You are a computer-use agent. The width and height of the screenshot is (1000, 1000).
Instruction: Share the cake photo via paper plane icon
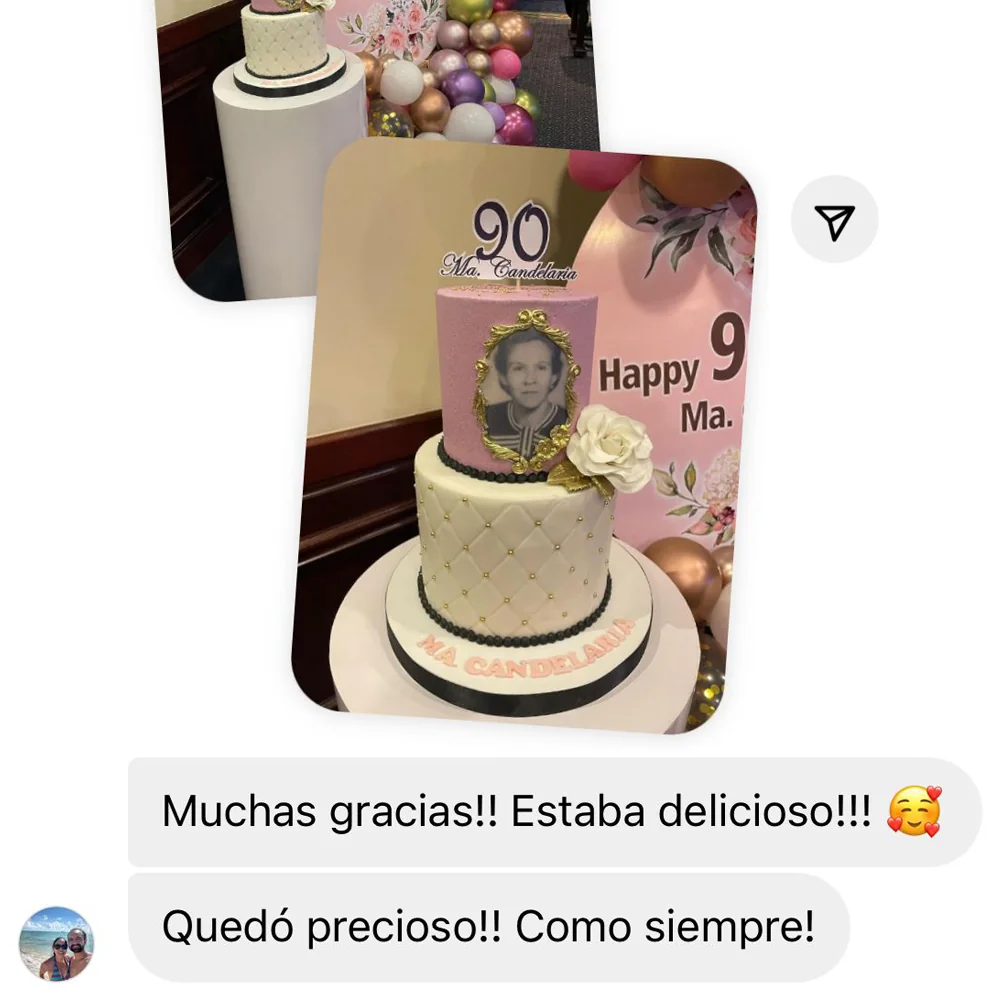[x=834, y=219]
